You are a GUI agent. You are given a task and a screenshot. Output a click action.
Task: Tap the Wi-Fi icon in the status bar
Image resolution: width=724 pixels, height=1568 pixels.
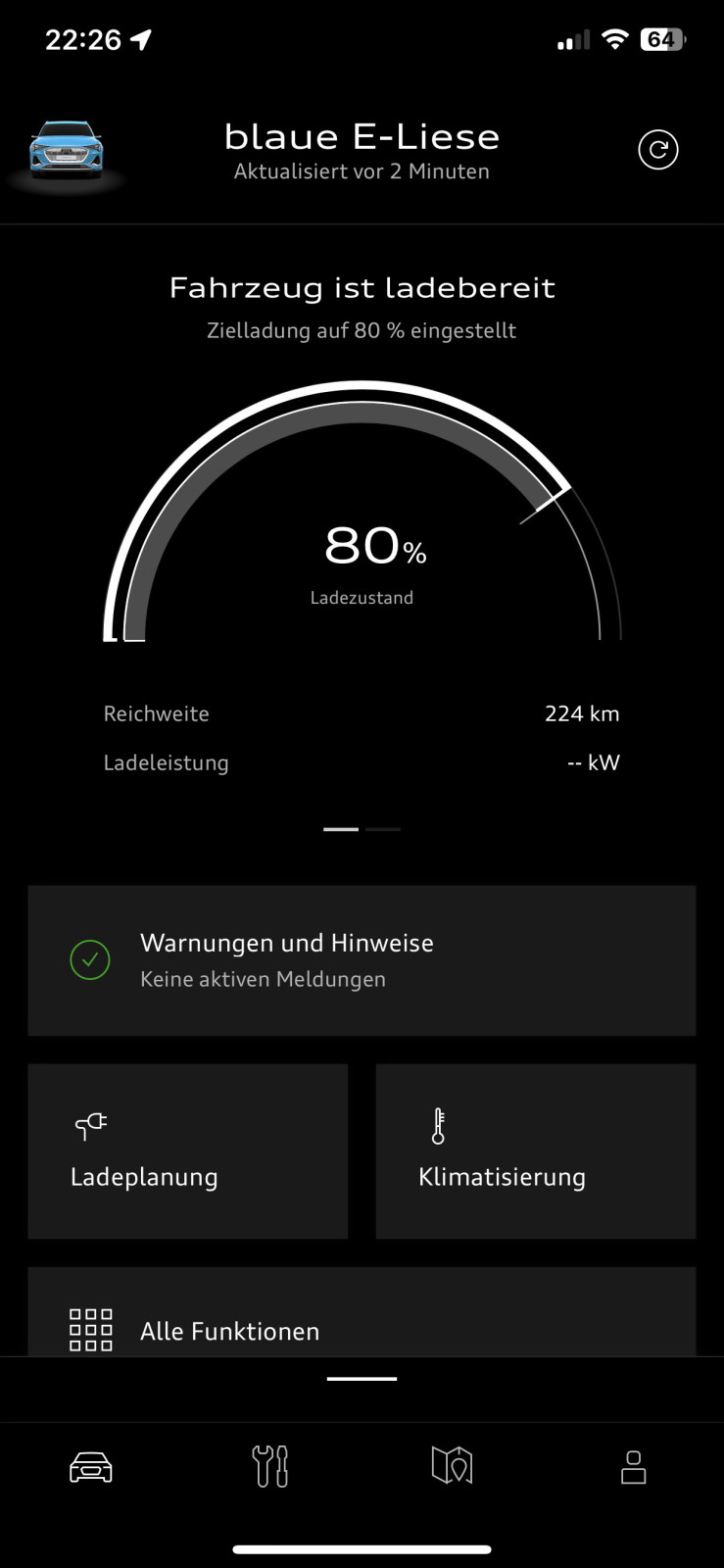616,39
